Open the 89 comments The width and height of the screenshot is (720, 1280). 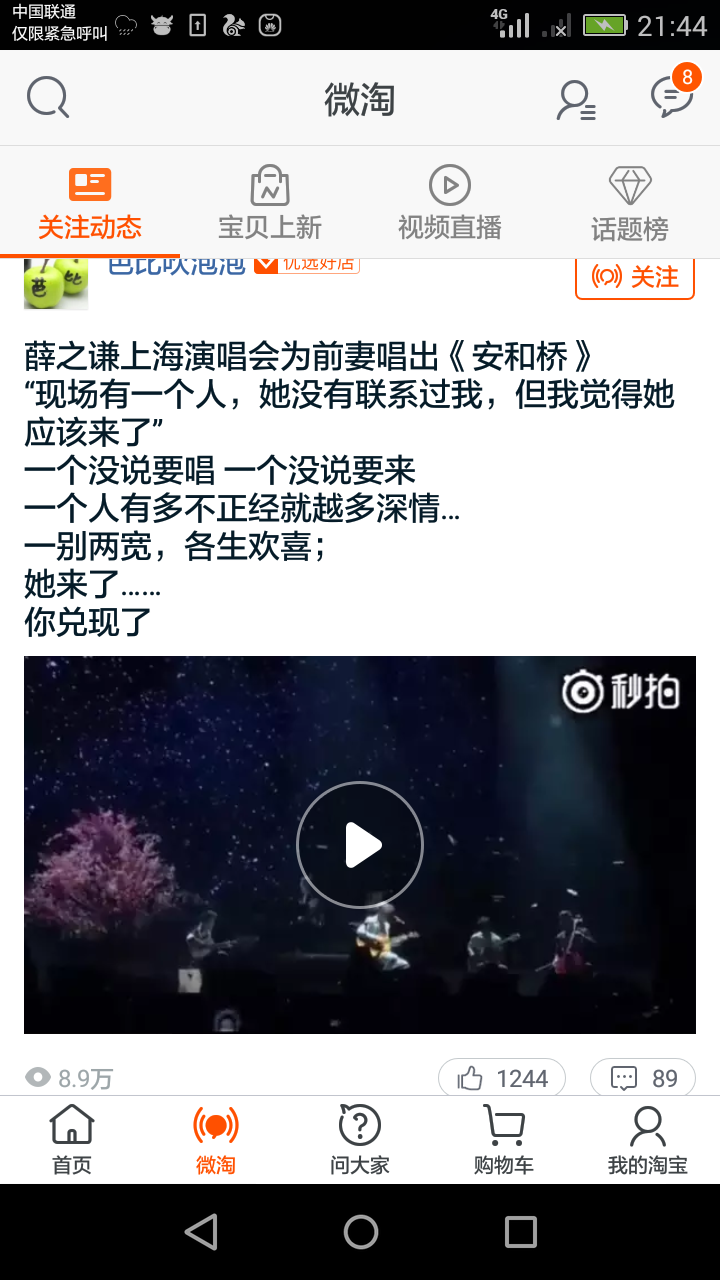[643, 1078]
